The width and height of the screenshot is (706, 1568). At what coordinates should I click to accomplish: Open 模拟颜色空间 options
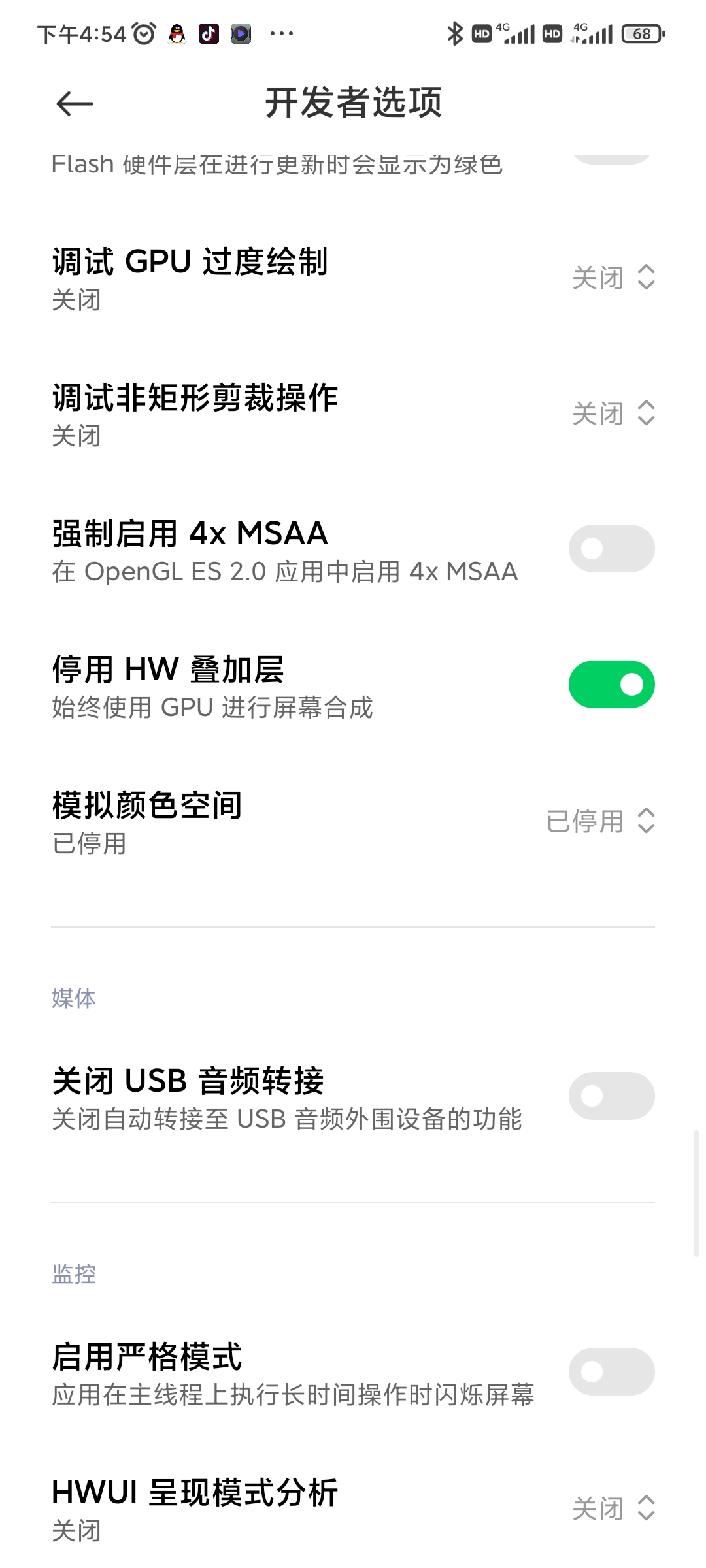pos(600,821)
